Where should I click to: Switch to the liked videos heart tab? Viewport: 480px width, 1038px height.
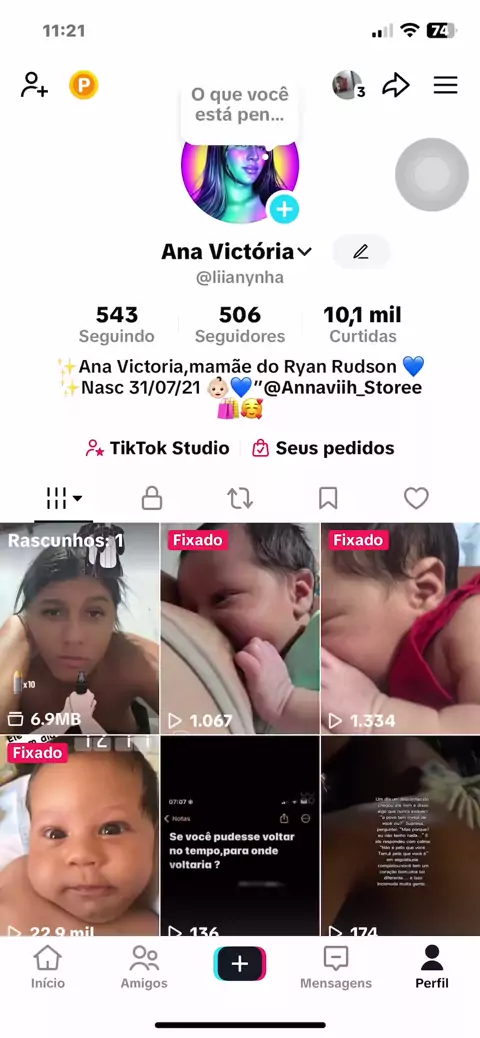pos(416,498)
